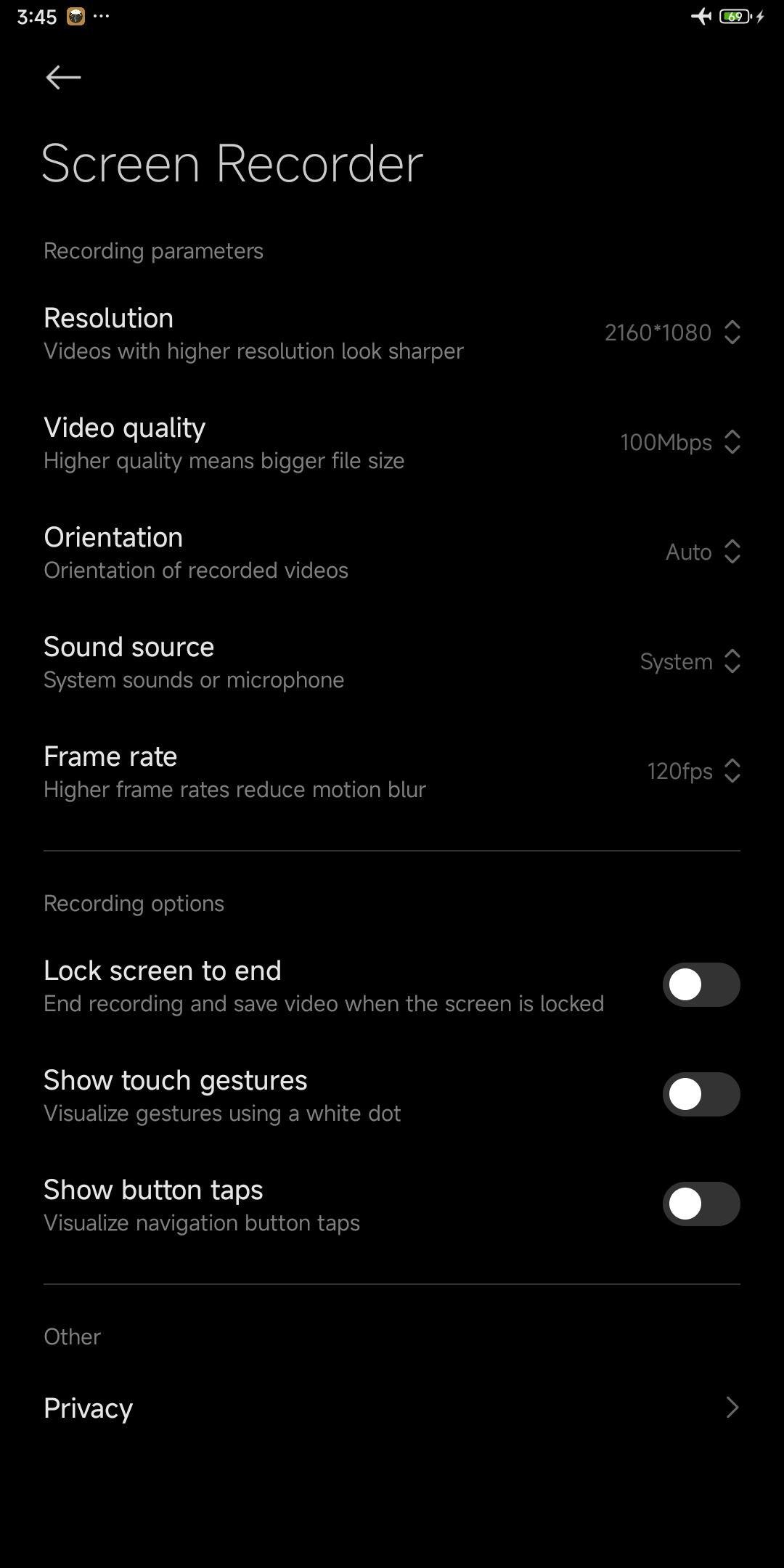The image size is (784, 1568).
Task: Go back using the top-left arrow
Action: (x=63, y=77)
